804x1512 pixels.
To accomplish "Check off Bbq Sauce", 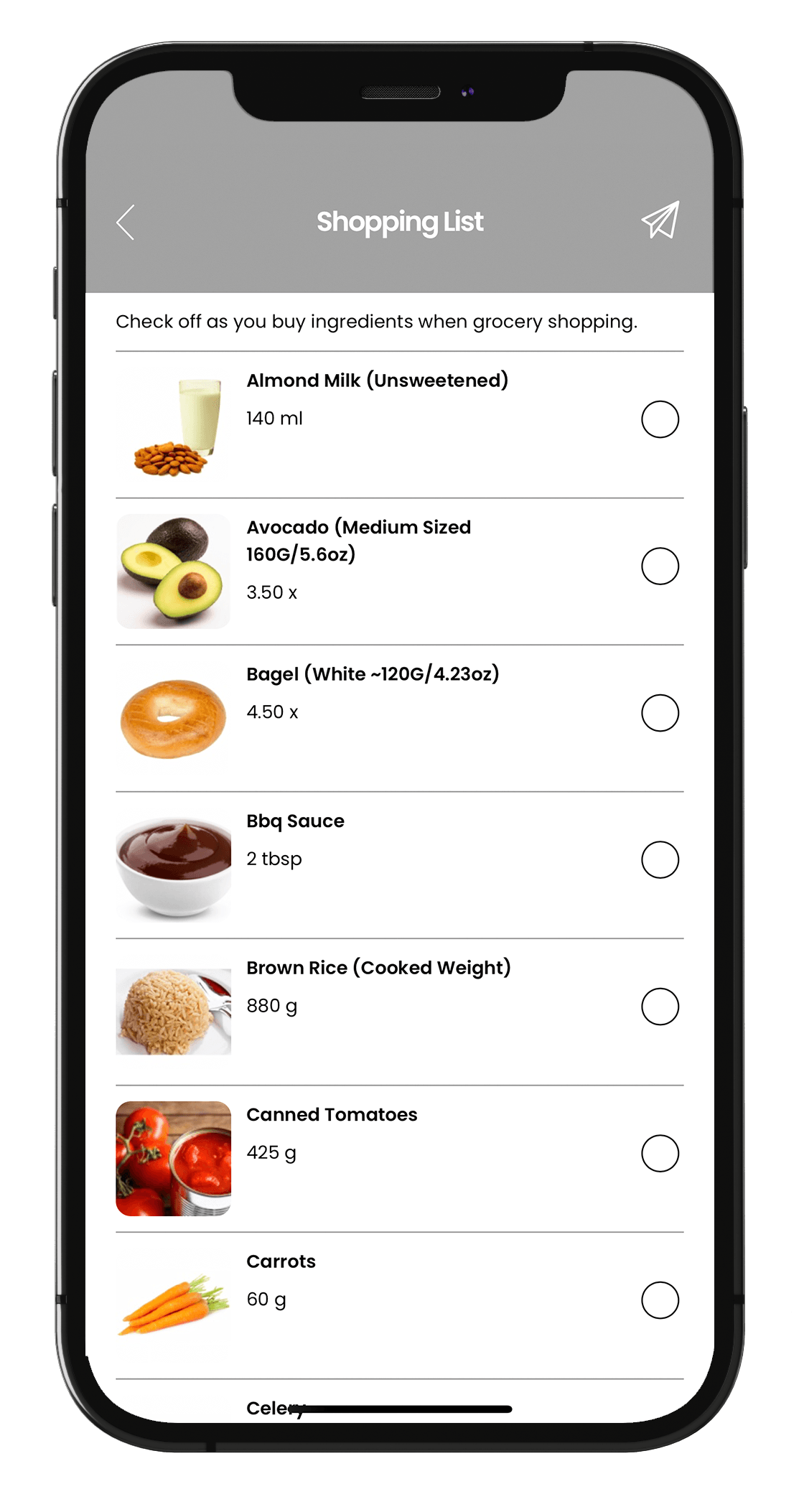I will tap(660, 860).
